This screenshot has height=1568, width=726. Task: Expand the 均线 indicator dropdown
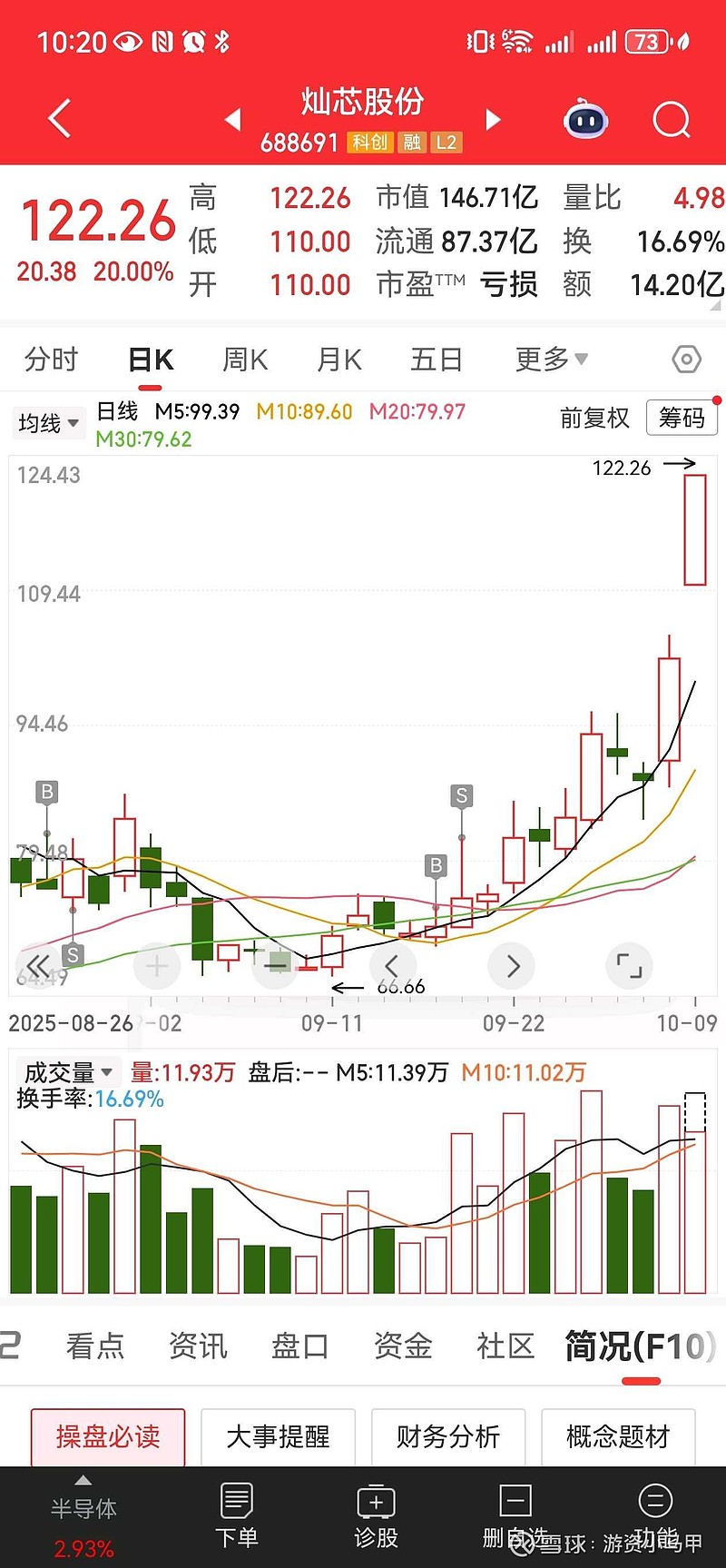tap(48, 423)
